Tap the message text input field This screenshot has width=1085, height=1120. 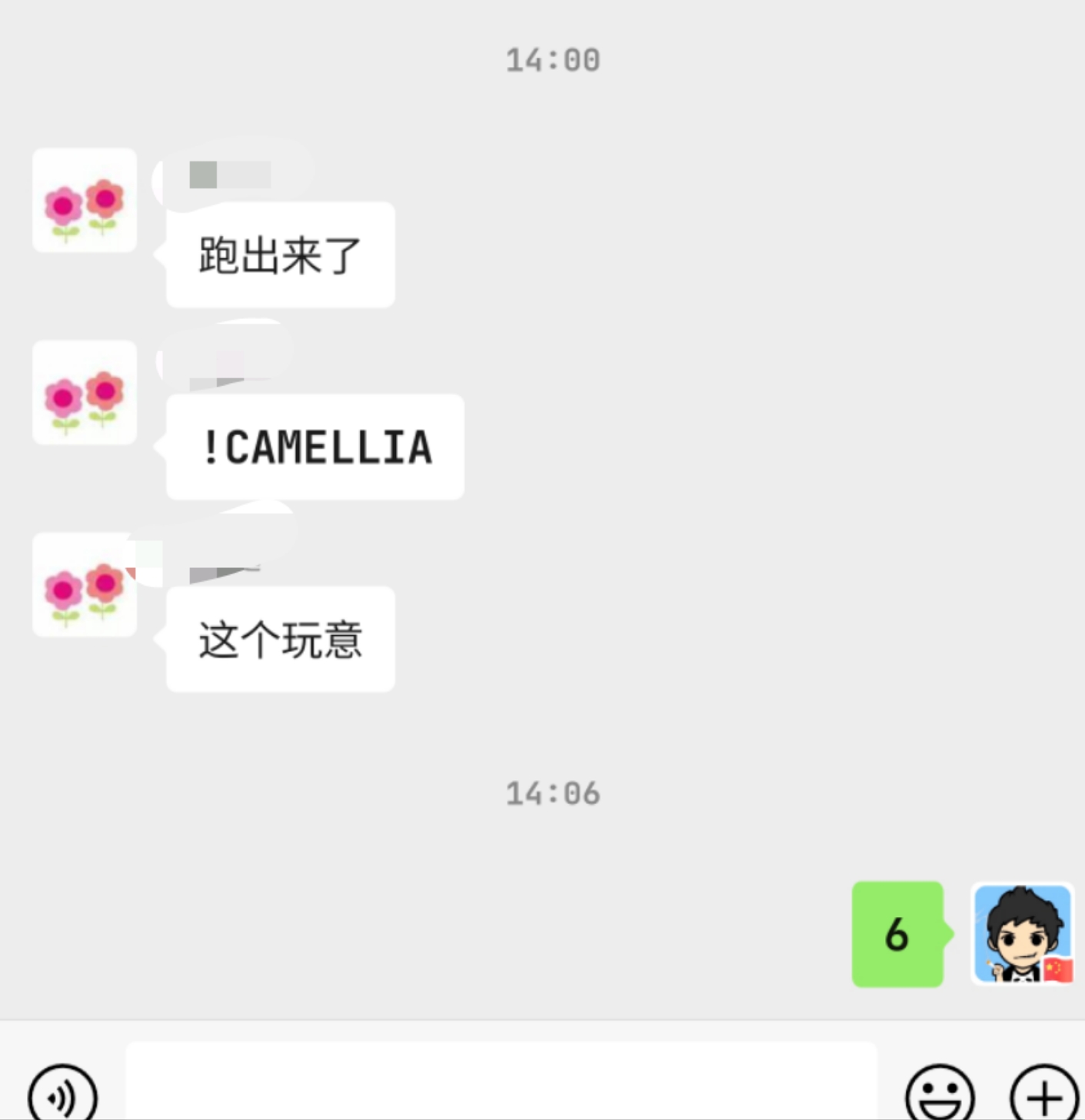(x=501, y=1082)
